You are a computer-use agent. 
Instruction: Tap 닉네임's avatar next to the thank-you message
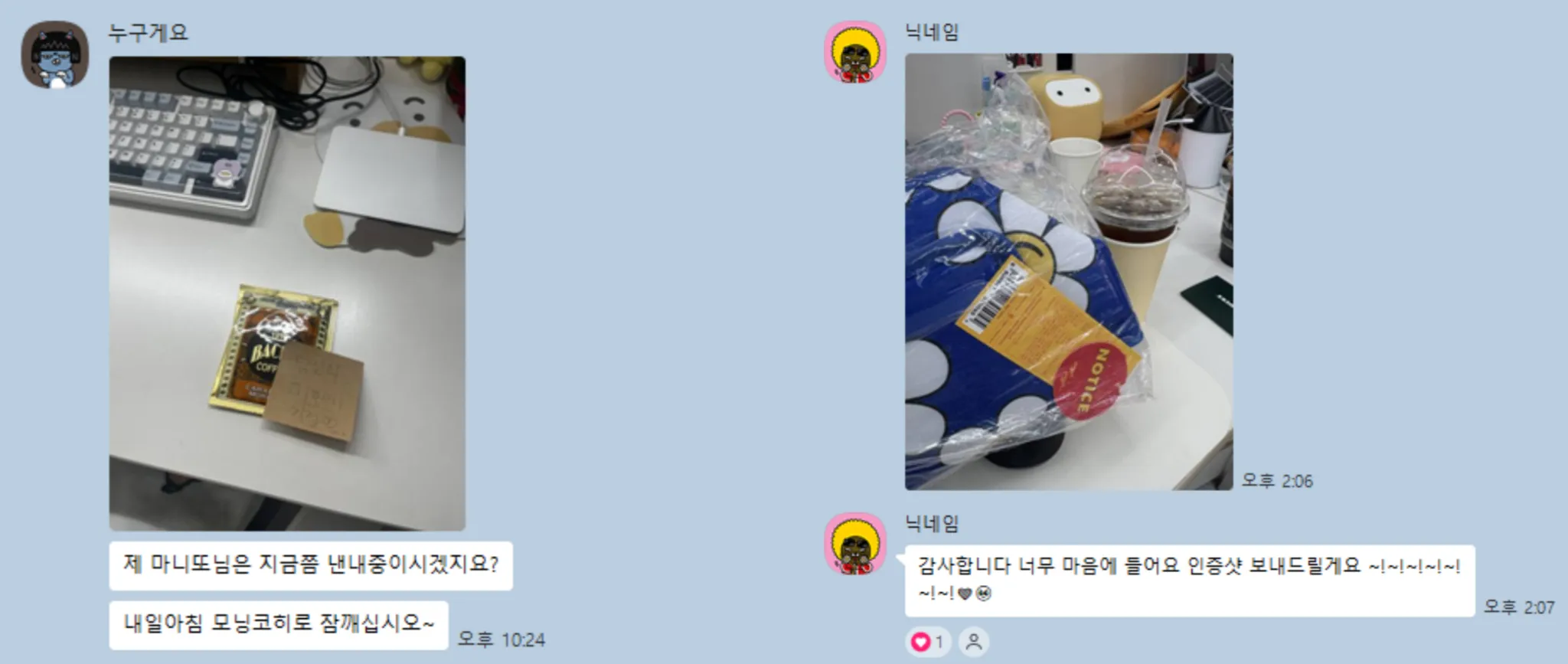coord(854,544)
